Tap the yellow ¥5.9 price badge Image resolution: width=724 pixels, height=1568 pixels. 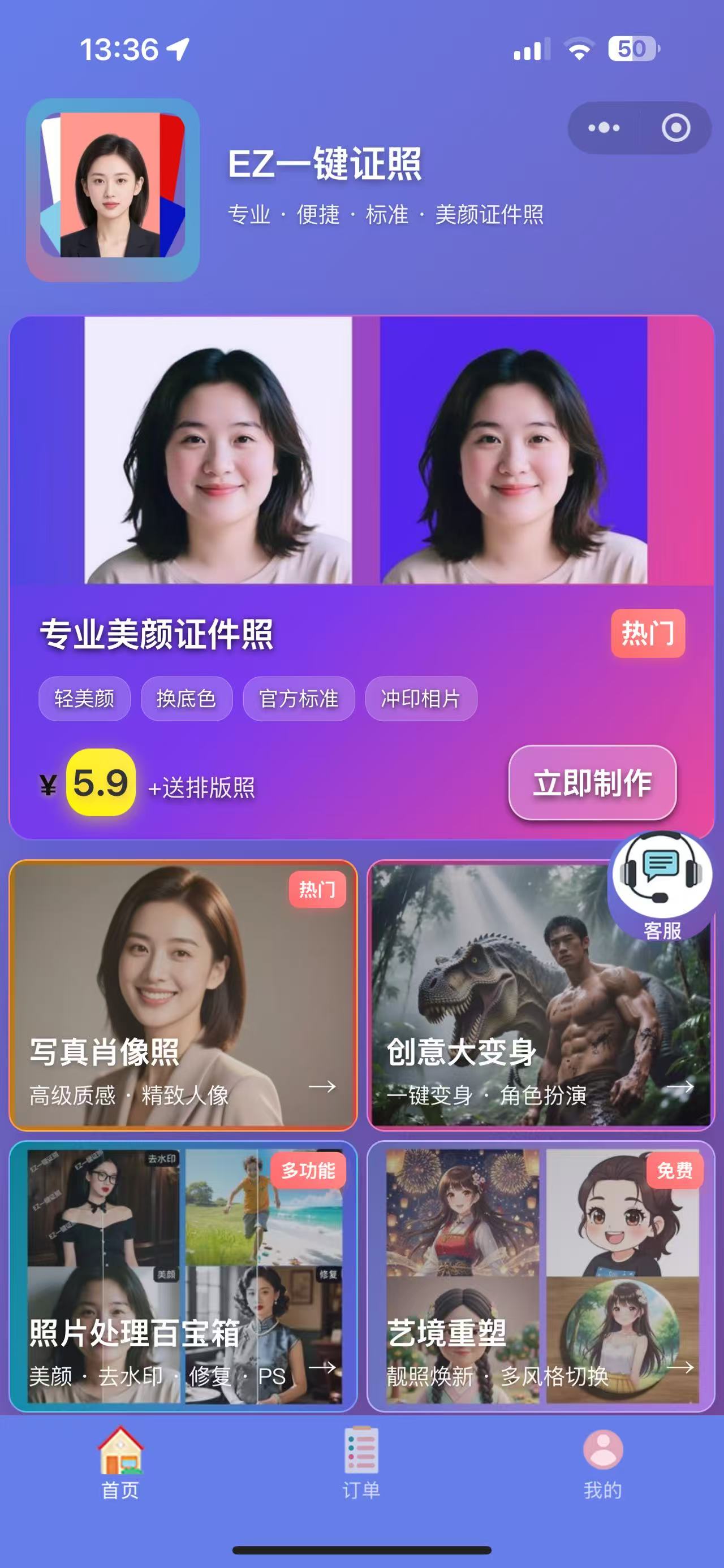click(x=102, y=785)
